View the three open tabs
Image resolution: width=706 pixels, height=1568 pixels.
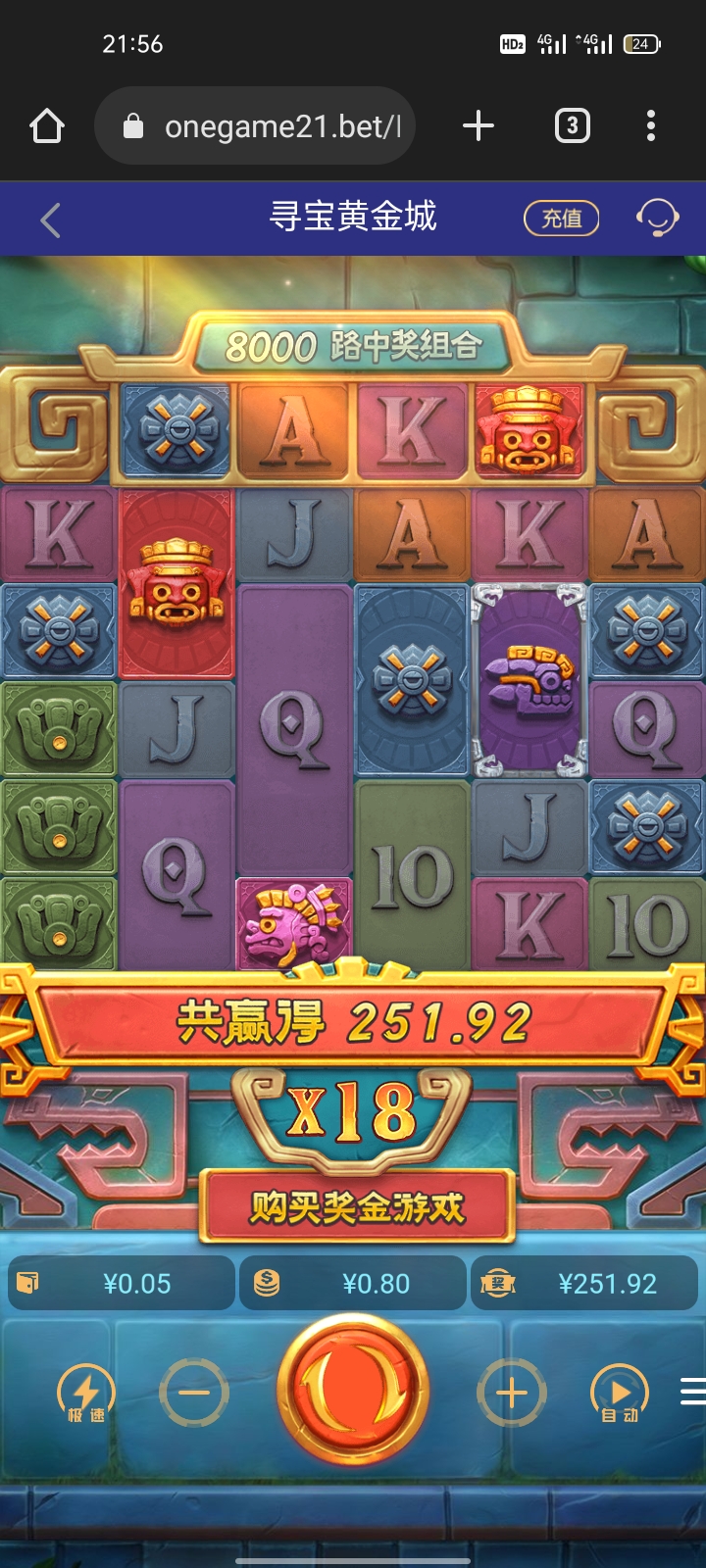pyautogui.click(x=572, y=126)
